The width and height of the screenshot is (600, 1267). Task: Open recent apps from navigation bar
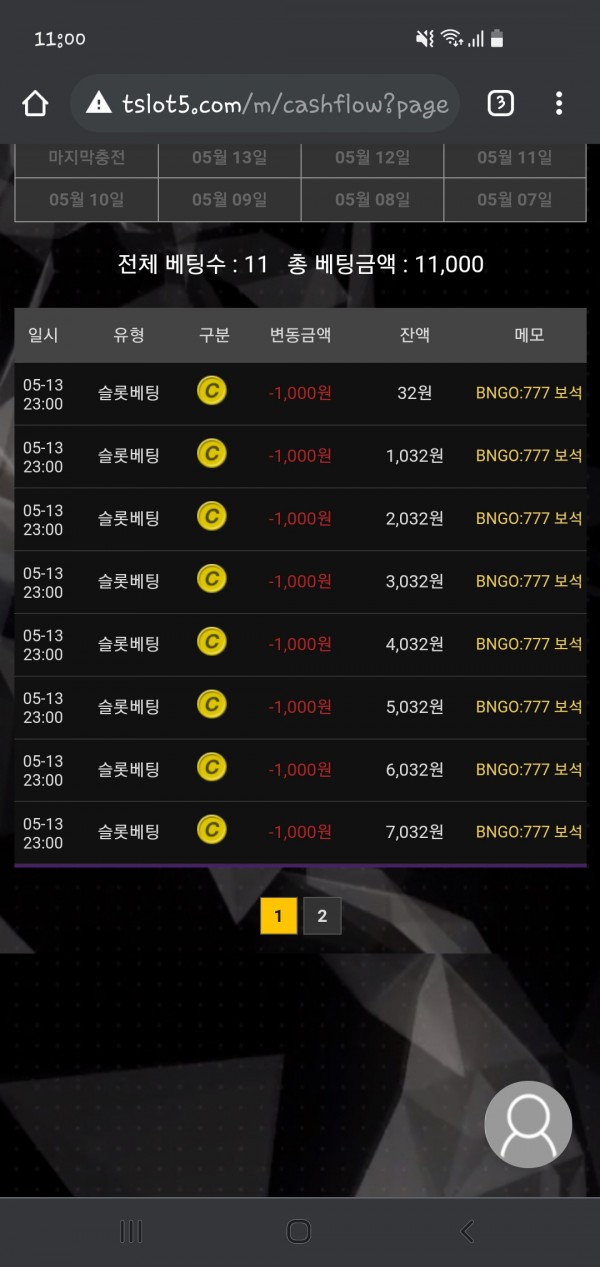131,1231
